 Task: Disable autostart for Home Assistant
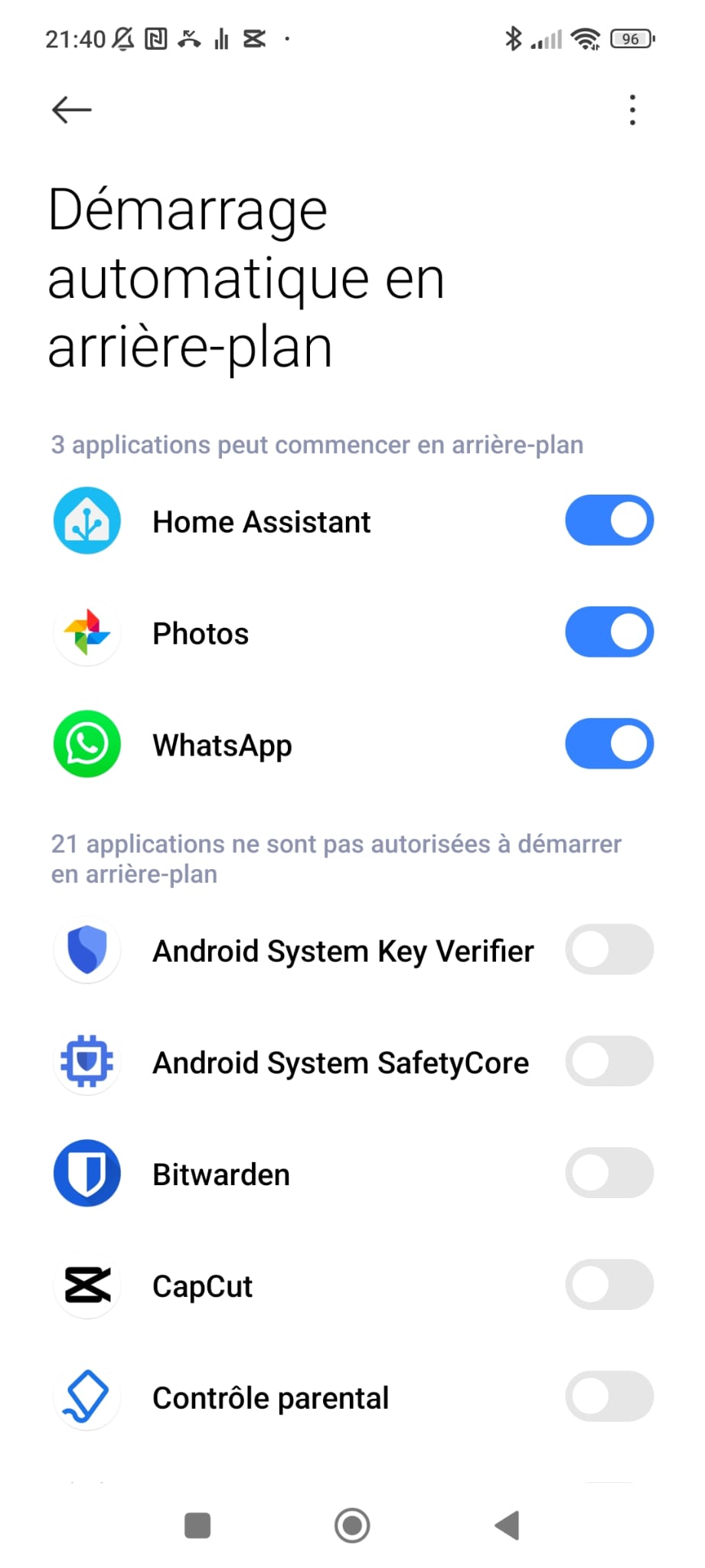[609, 521]
